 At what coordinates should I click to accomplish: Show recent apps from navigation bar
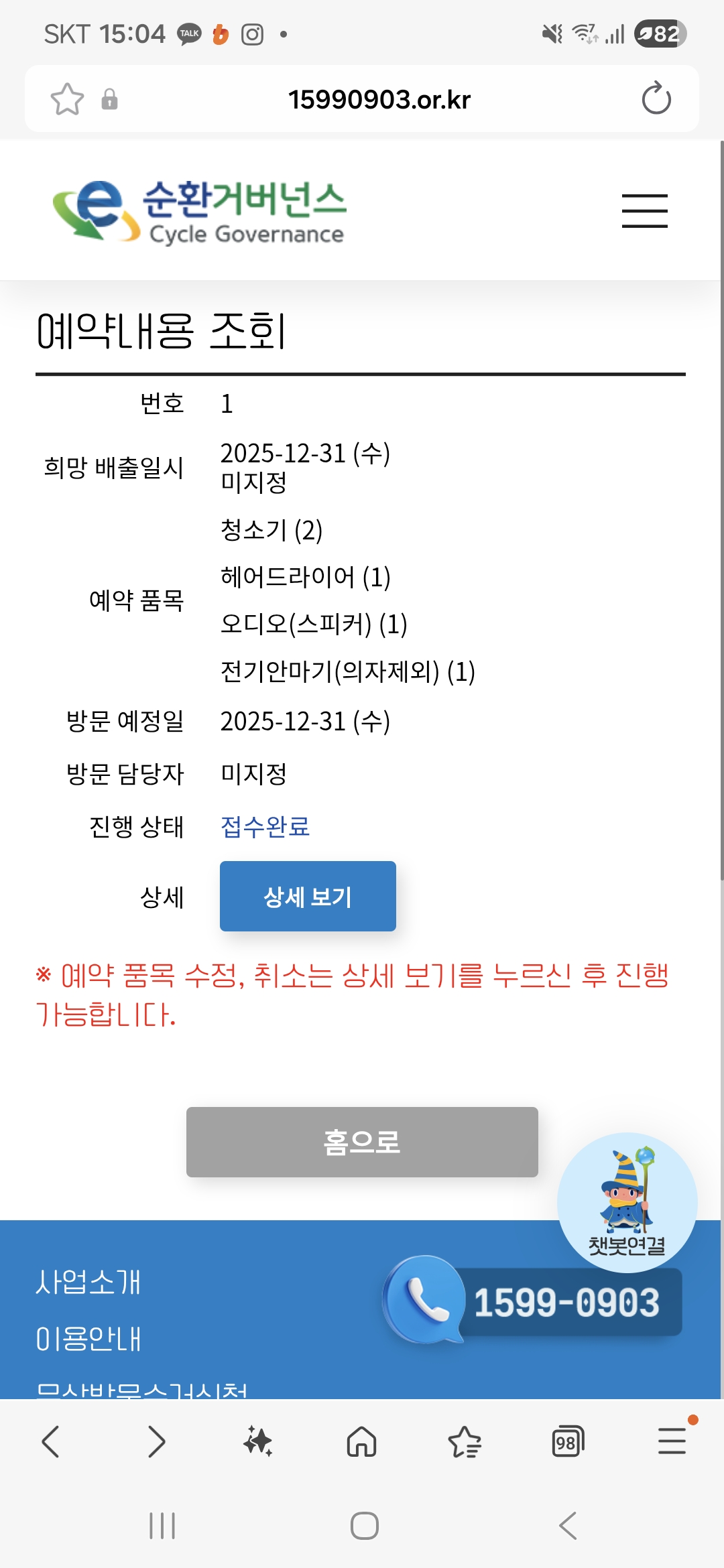point(162,1526)
